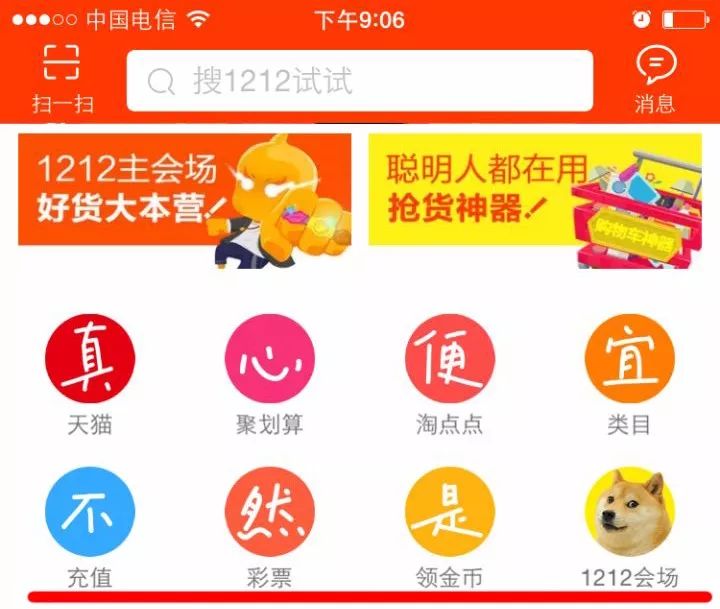Open the 扫一扫 scanner
The image size is (720, 609).
pos(62,77)
